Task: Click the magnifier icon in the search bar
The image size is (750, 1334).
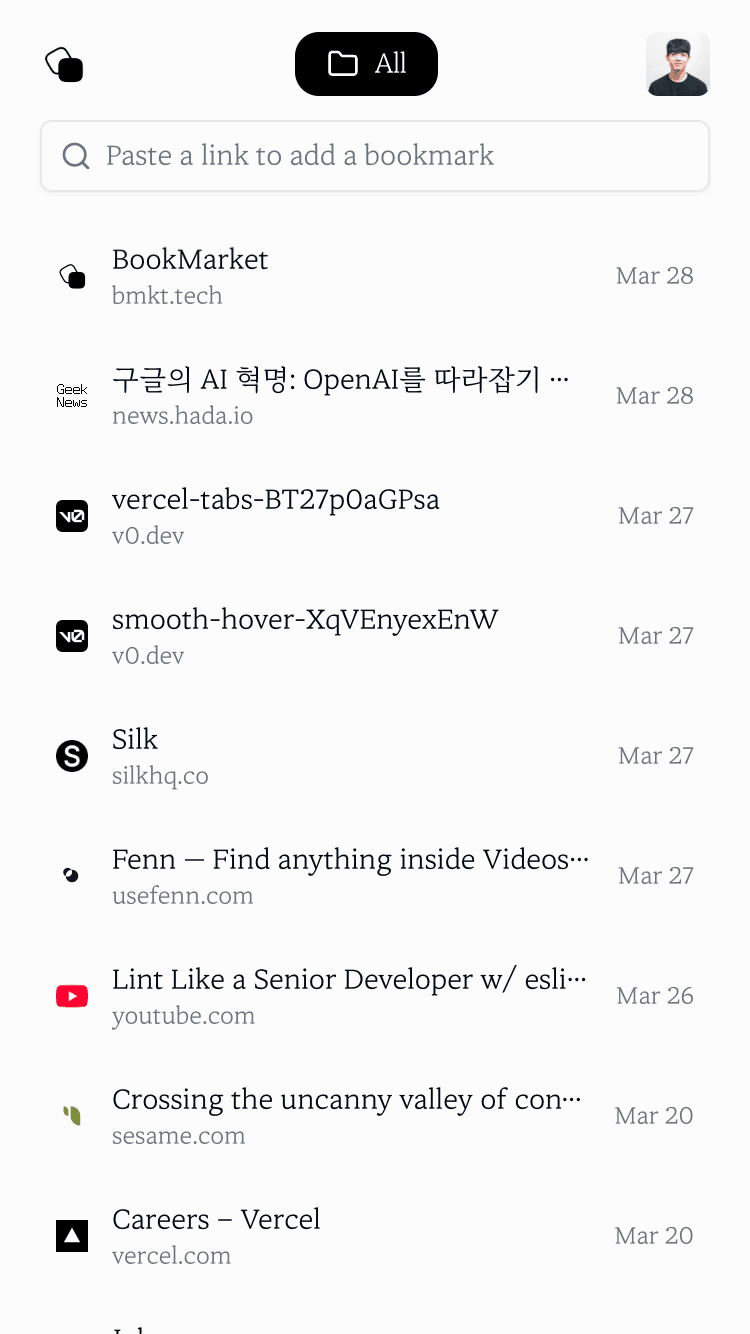Action: coord(75,156)
